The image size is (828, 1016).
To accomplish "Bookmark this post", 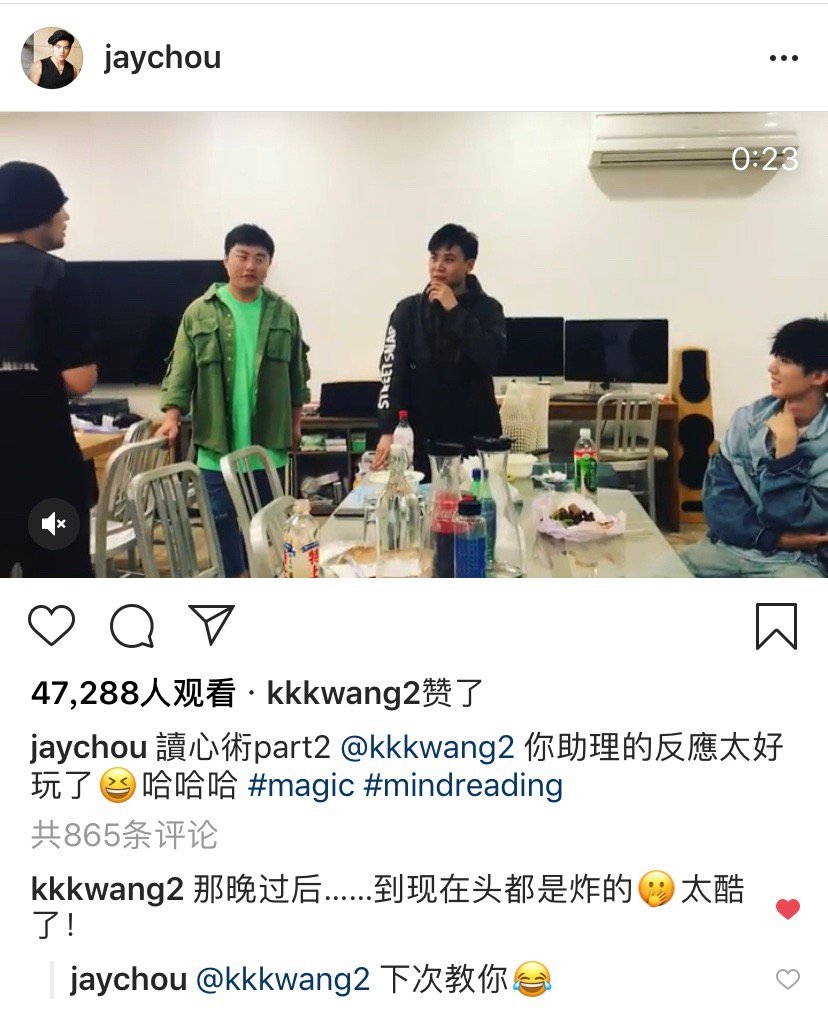I will coord(776,627).
